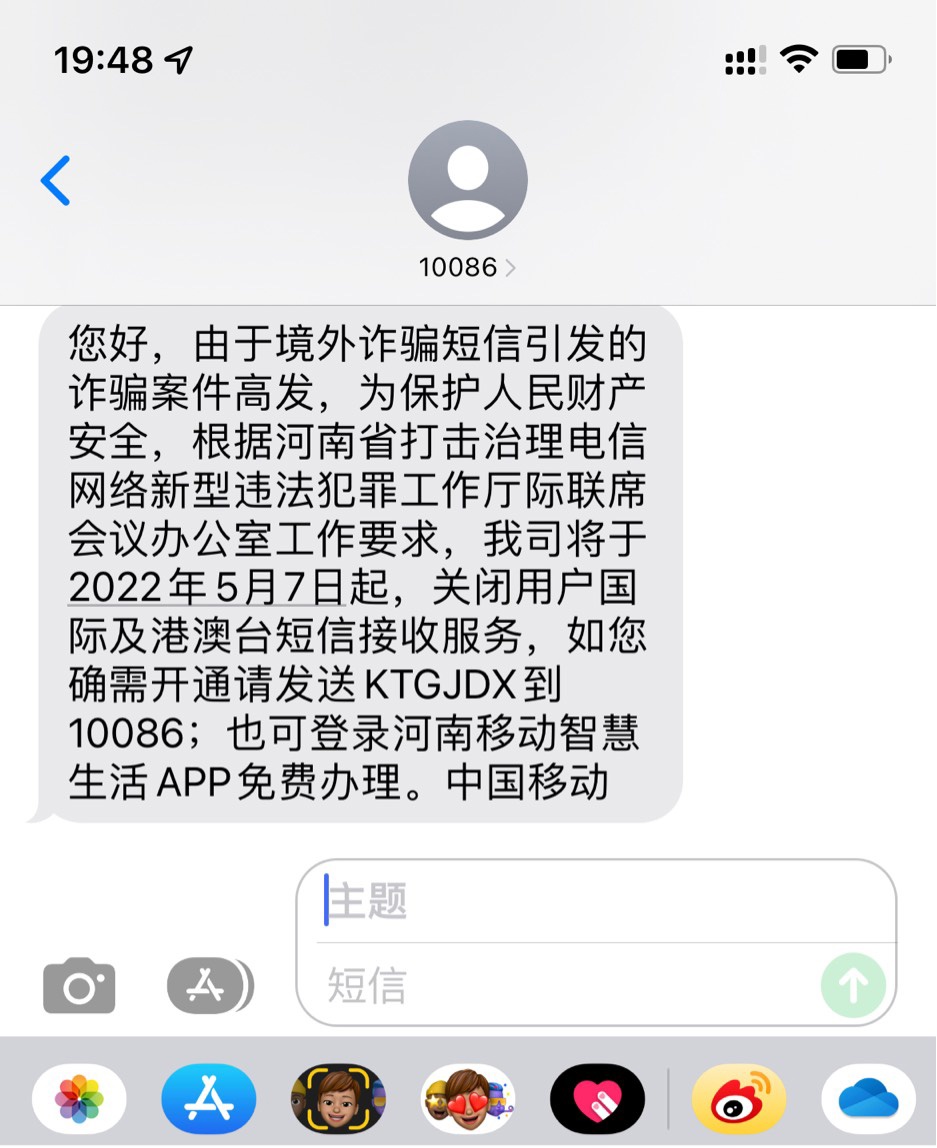Go back to the message list

(56, 181)
